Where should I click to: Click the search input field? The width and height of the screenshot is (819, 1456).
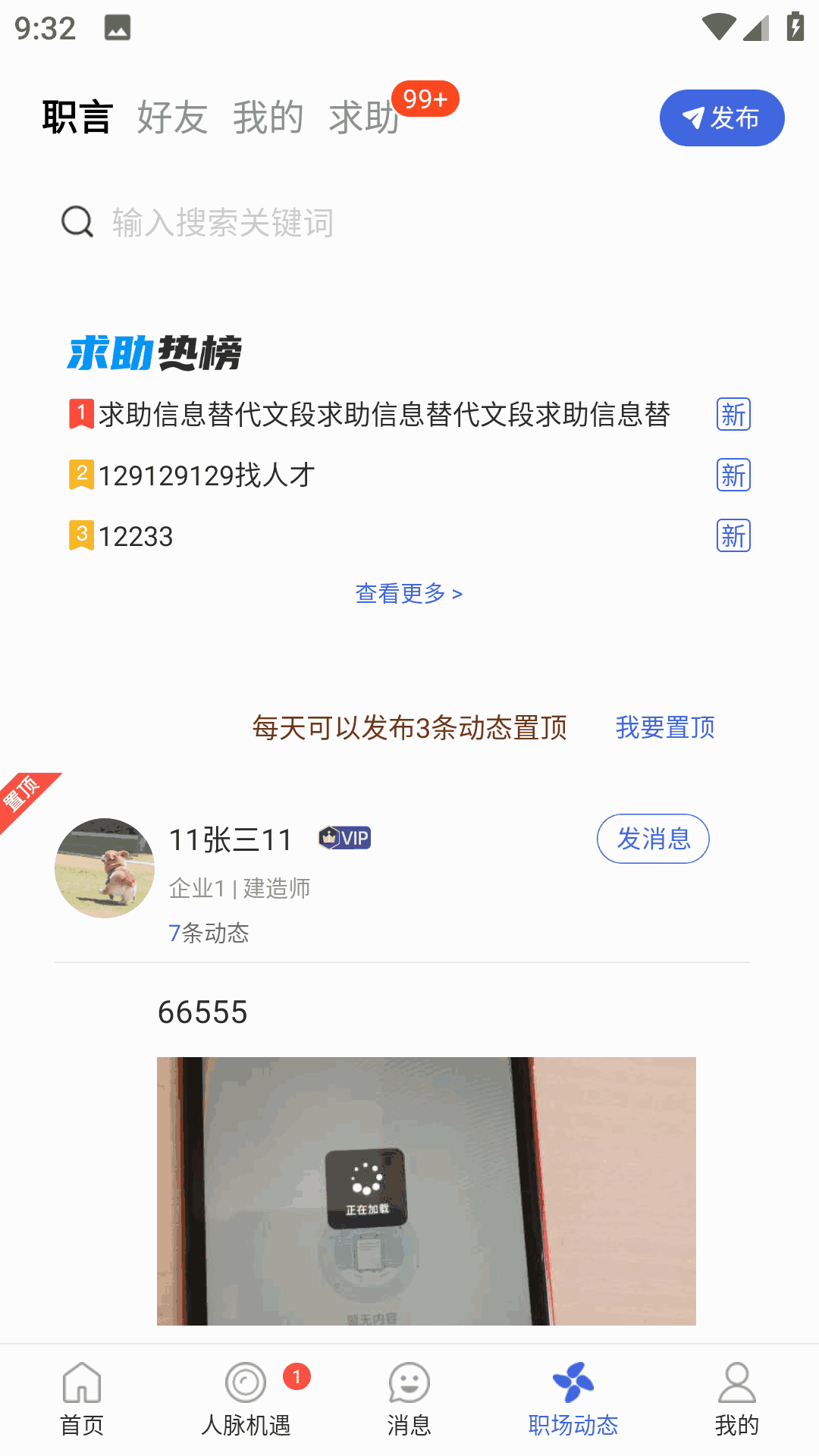coord(303,222)
